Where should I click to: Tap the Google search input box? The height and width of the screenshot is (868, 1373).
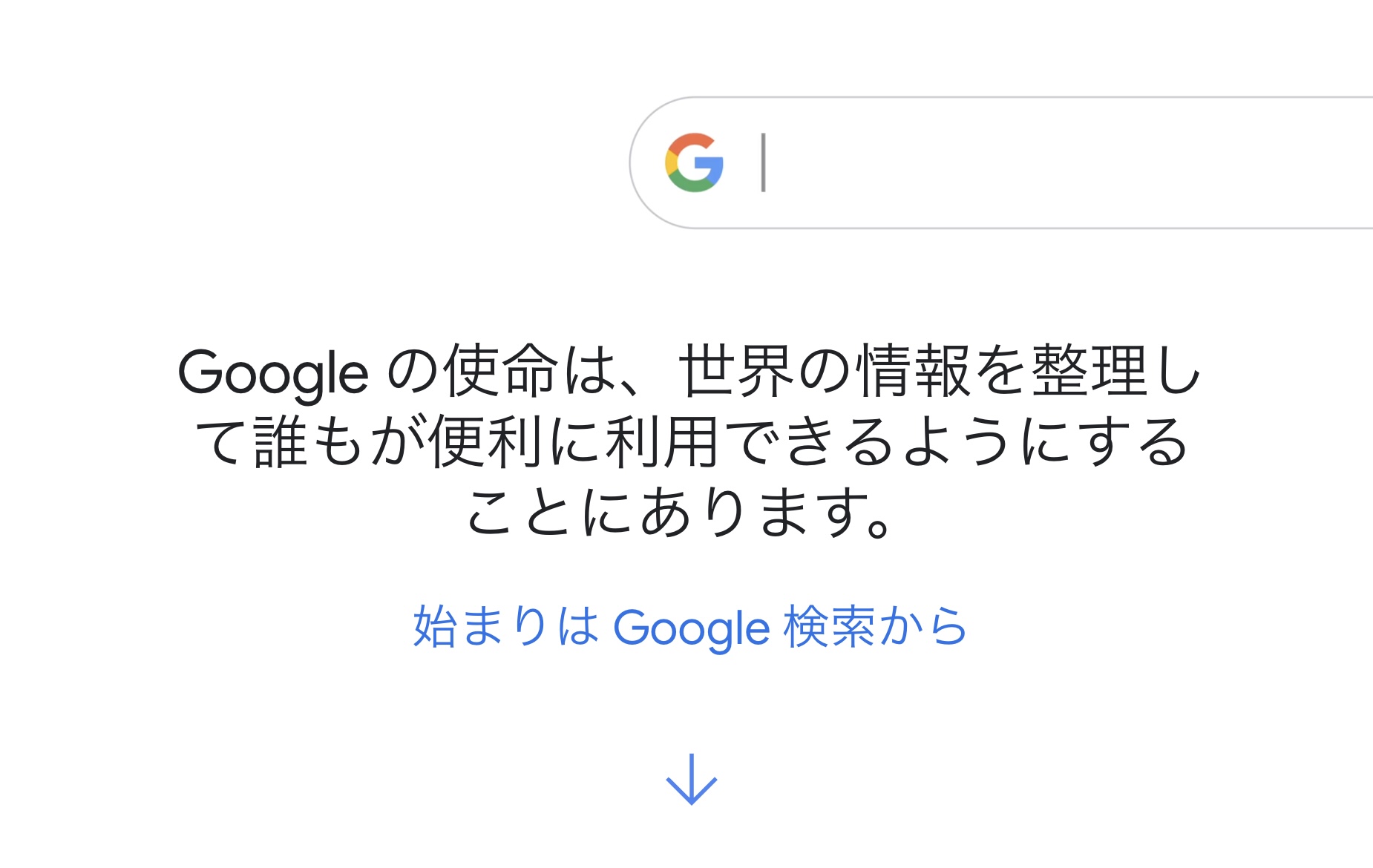click(1039, 163)
